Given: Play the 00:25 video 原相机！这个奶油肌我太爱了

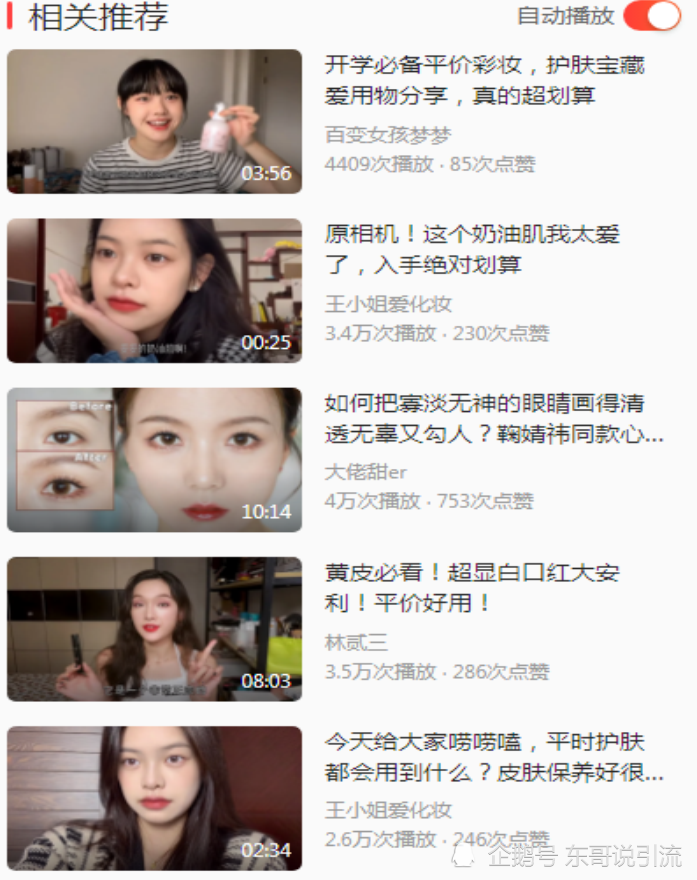Looking at the screenshot, I should pyautogui.click(x=154, y=290).
